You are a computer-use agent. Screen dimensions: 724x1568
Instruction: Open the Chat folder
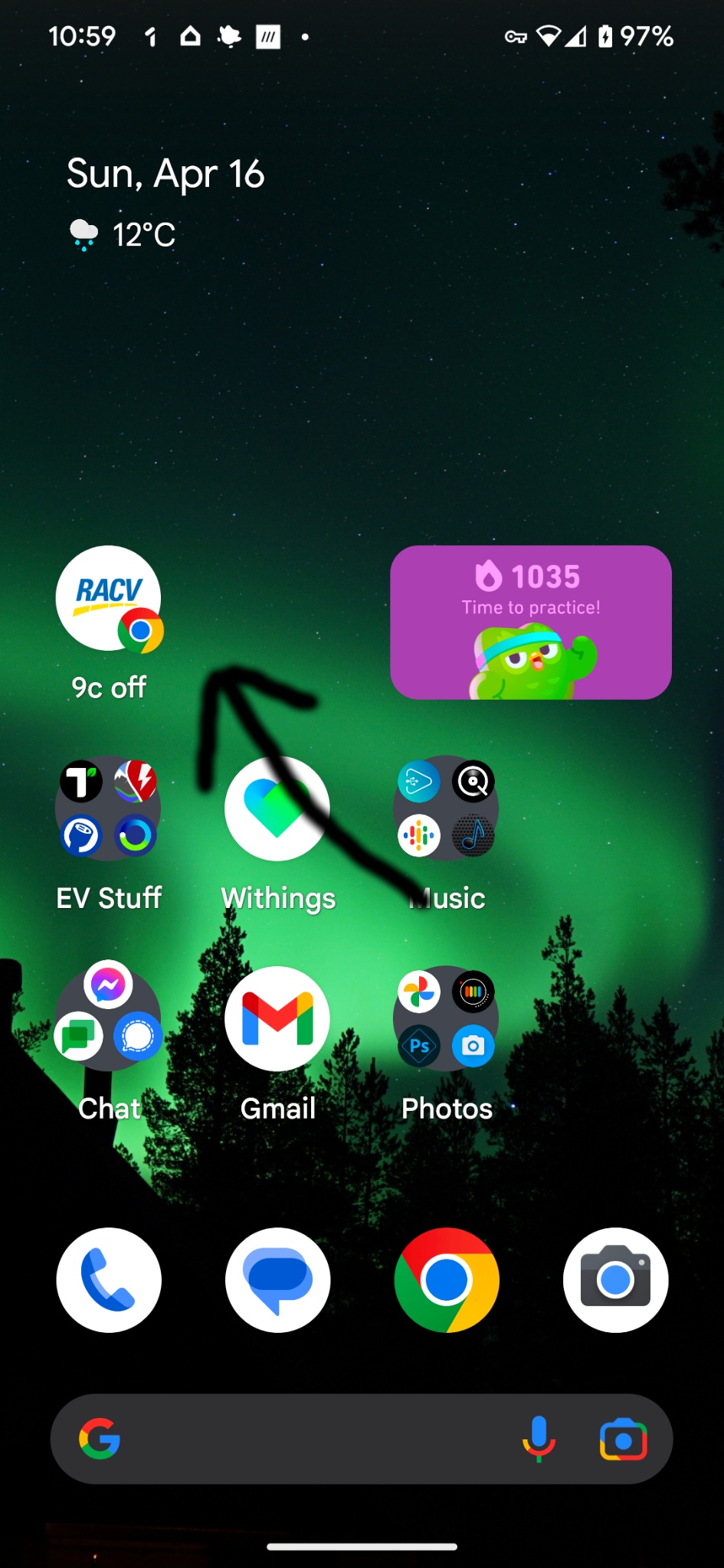click(108, 1018)
